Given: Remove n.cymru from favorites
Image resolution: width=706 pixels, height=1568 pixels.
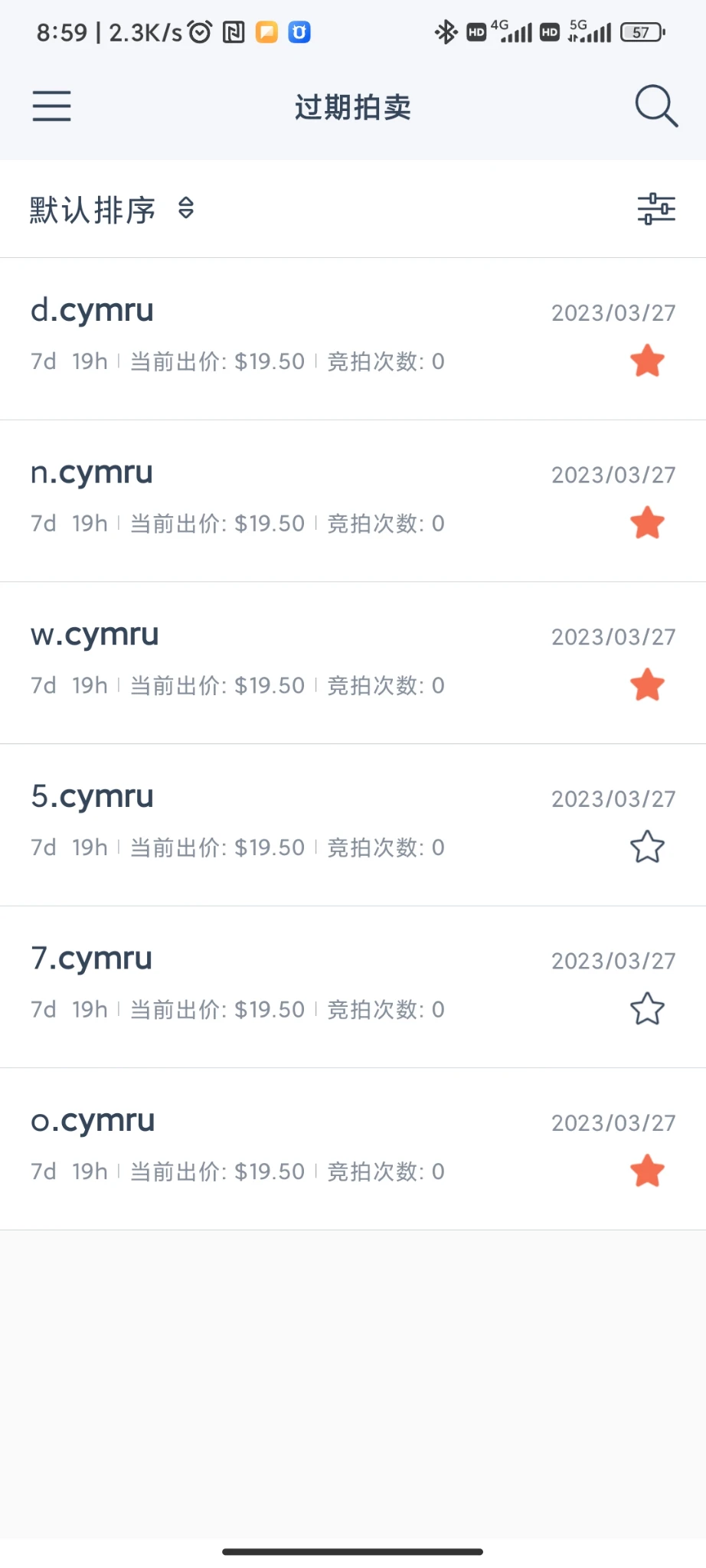Looking at the screenshot, I should pos(647,524).
